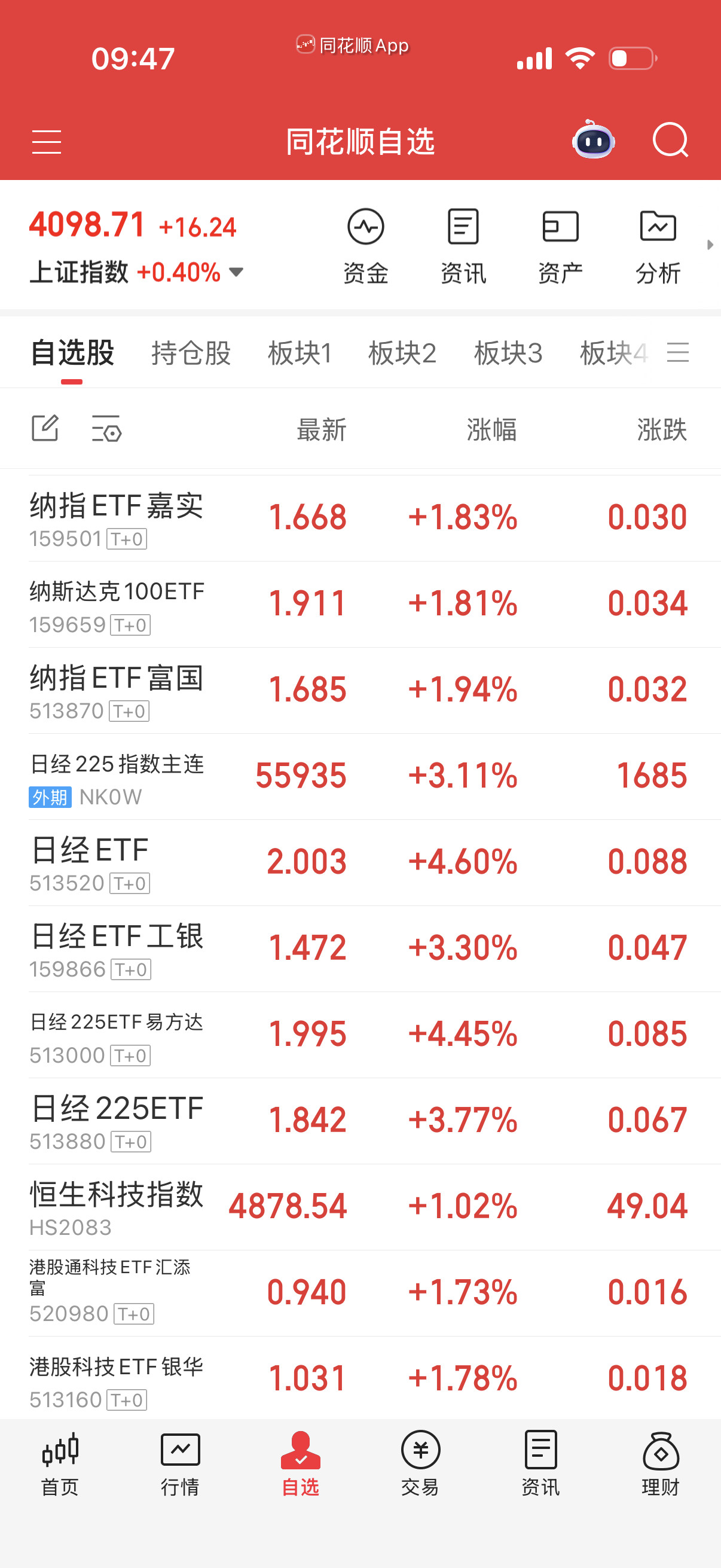
Task: Switch to the 持仓股 tab
Action: pyautogui.click(x=191, y=353)
